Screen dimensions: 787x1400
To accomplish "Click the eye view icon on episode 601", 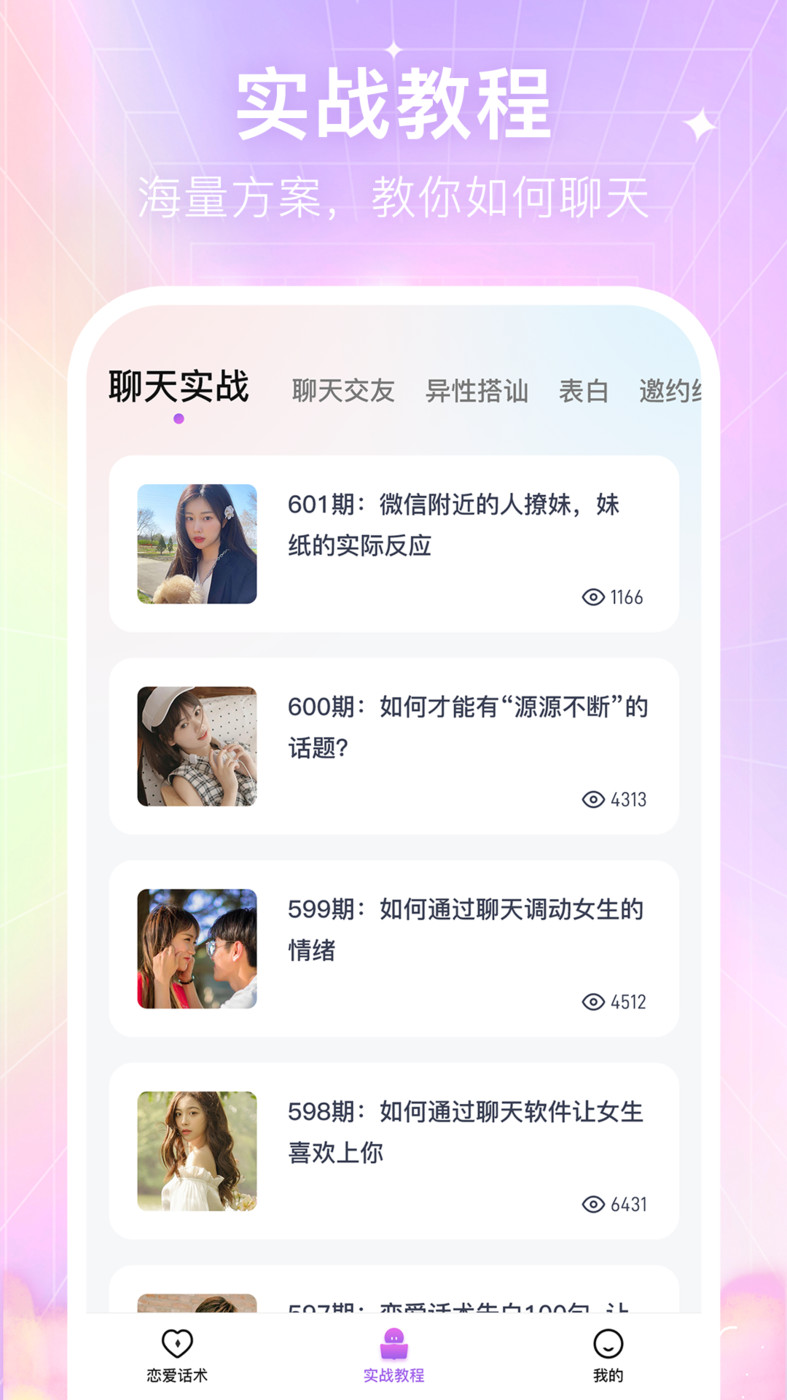I will point(592,597).
